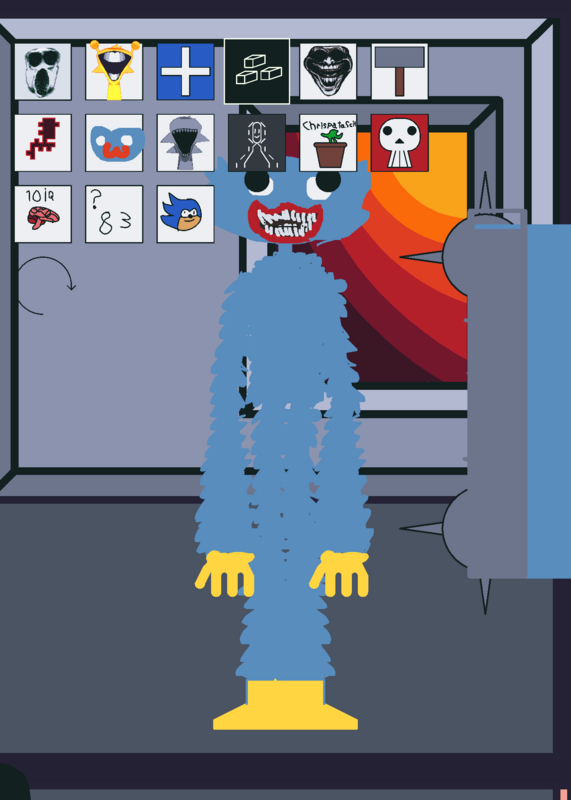Select the grinning troll face tile
Viewport: 571px width, 800px height.
point(328,71)
